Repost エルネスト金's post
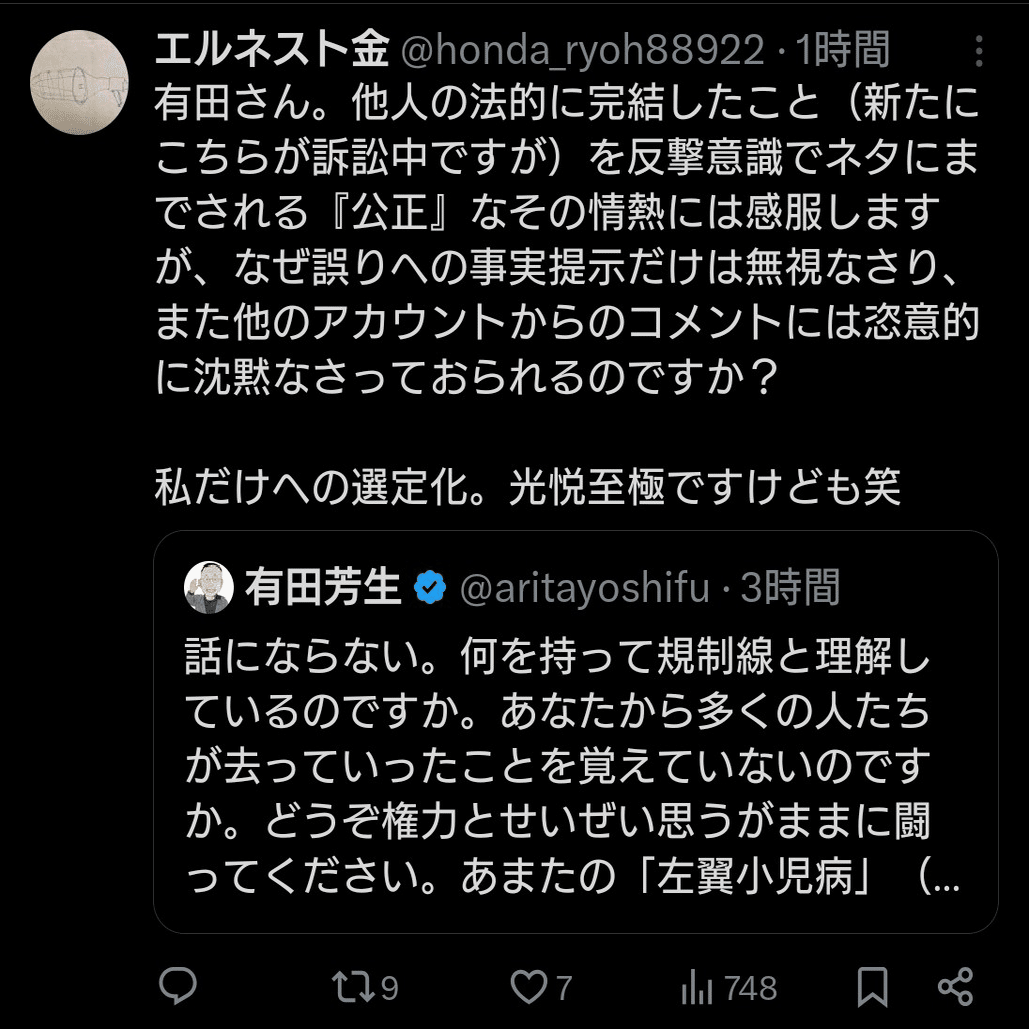1029x1029 pixels. [364, 987]
